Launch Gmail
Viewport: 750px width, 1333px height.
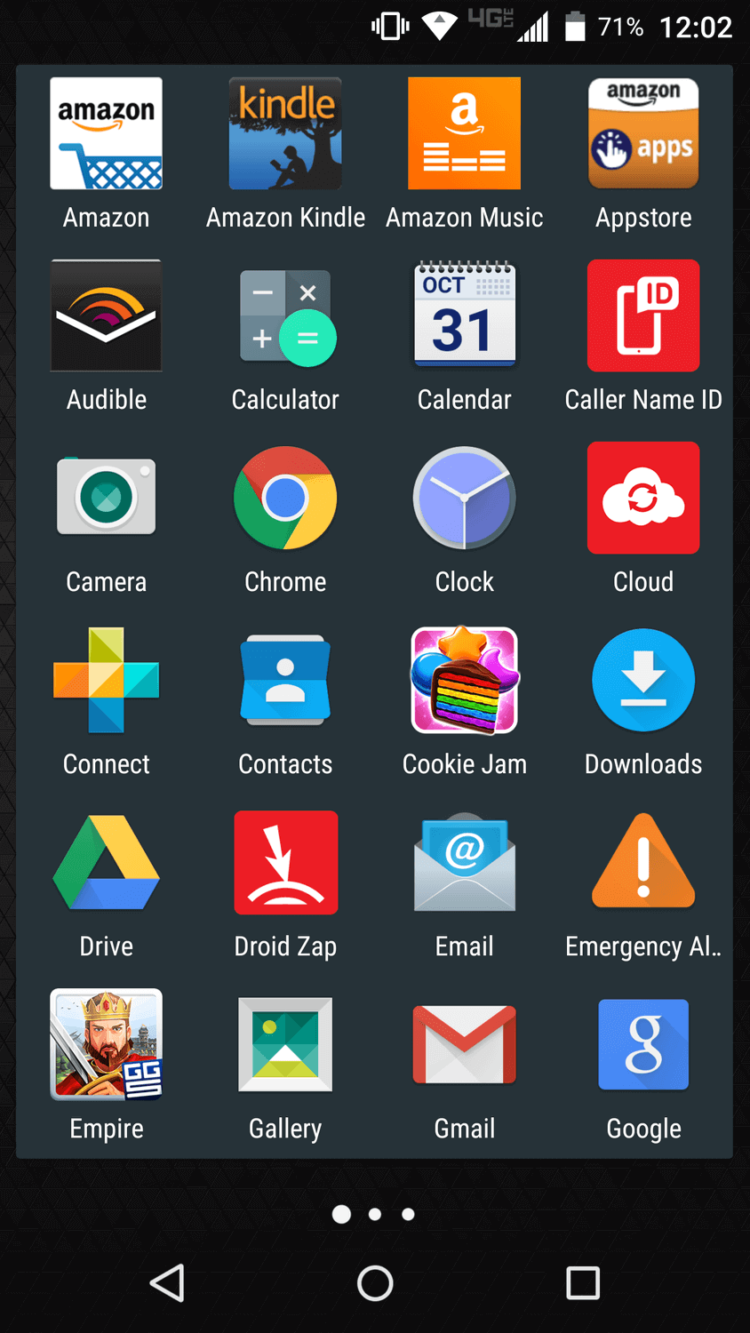(464, 1044)
